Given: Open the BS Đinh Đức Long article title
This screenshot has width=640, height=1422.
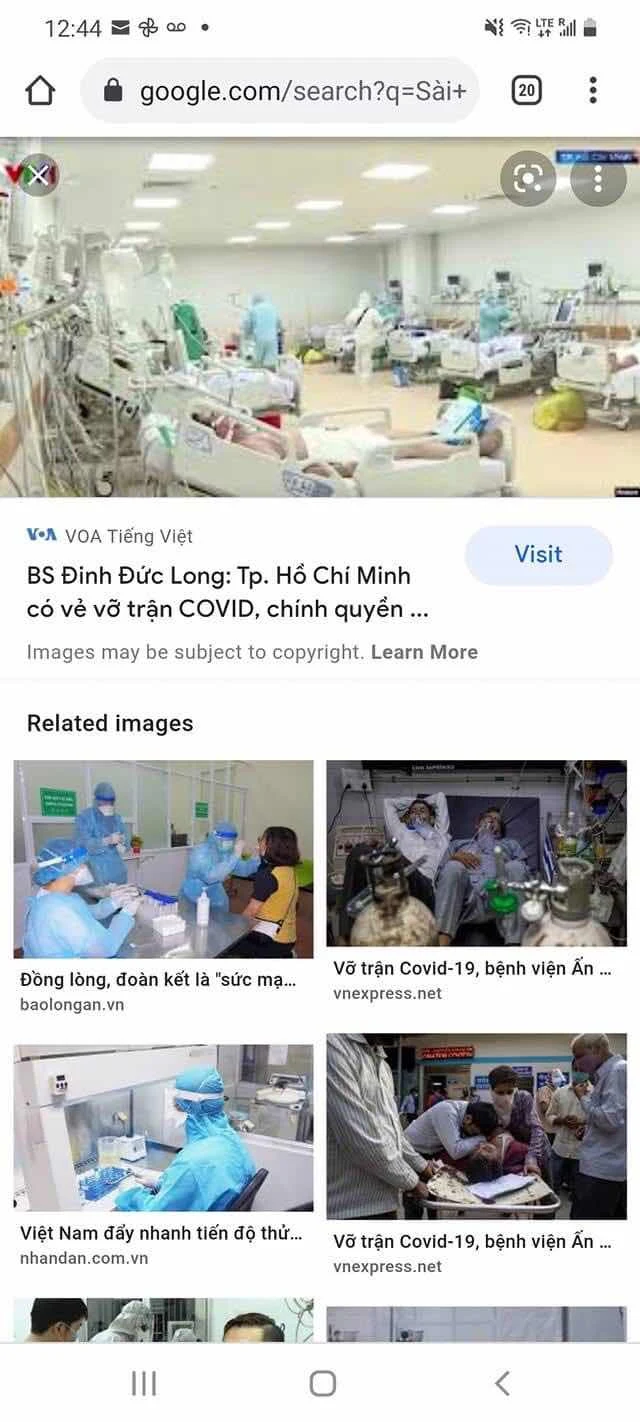Looking at the screenshot, I should pos(229,592).
